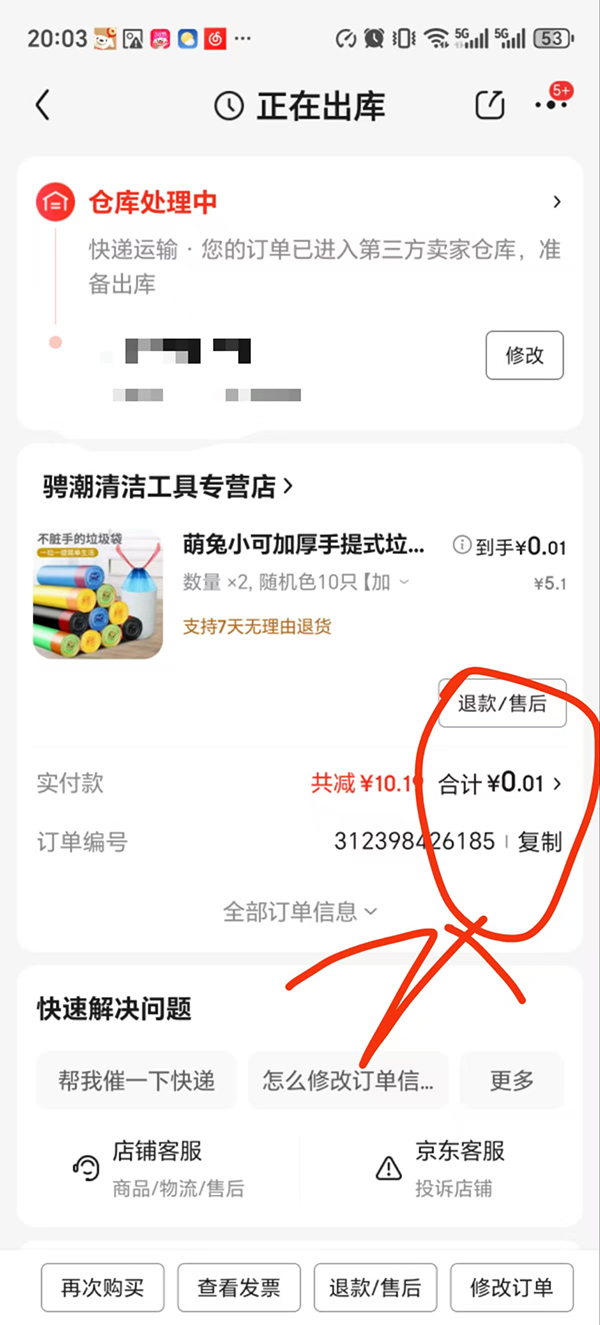
Task: Open the garbage bag product thumbnail
Action: pos(97,594)
